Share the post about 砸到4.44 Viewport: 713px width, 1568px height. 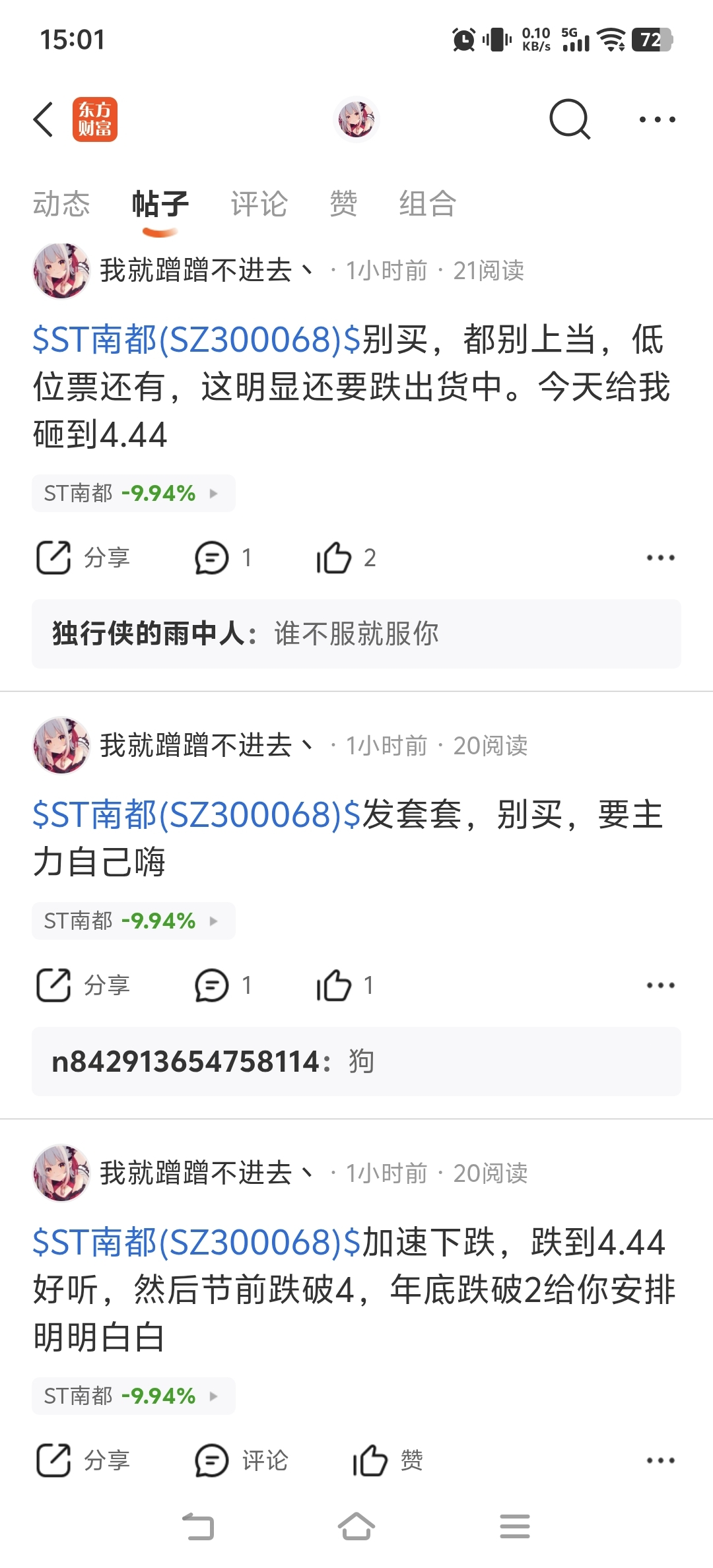[x=83, y=558]
